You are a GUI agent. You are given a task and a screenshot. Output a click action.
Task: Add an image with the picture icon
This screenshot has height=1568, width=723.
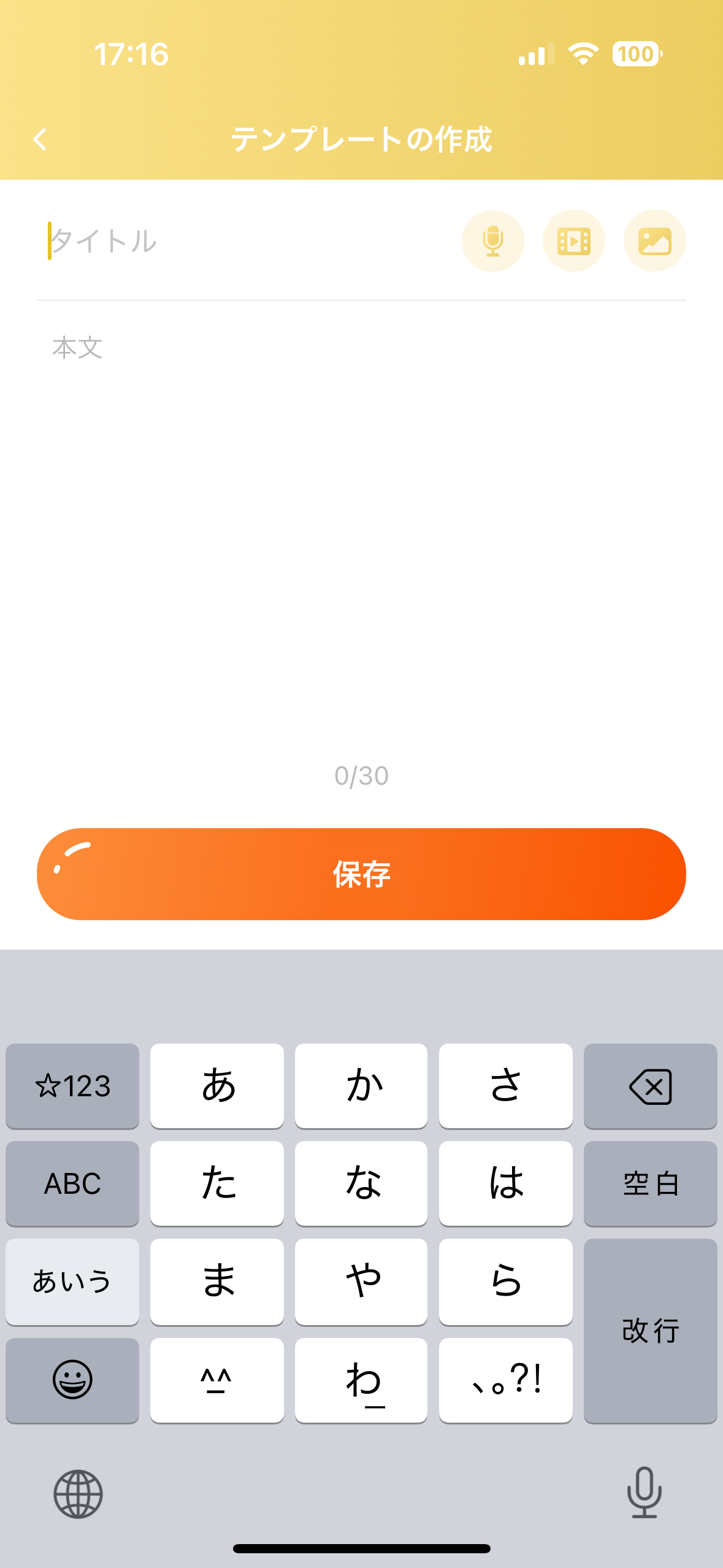point(655,240)
